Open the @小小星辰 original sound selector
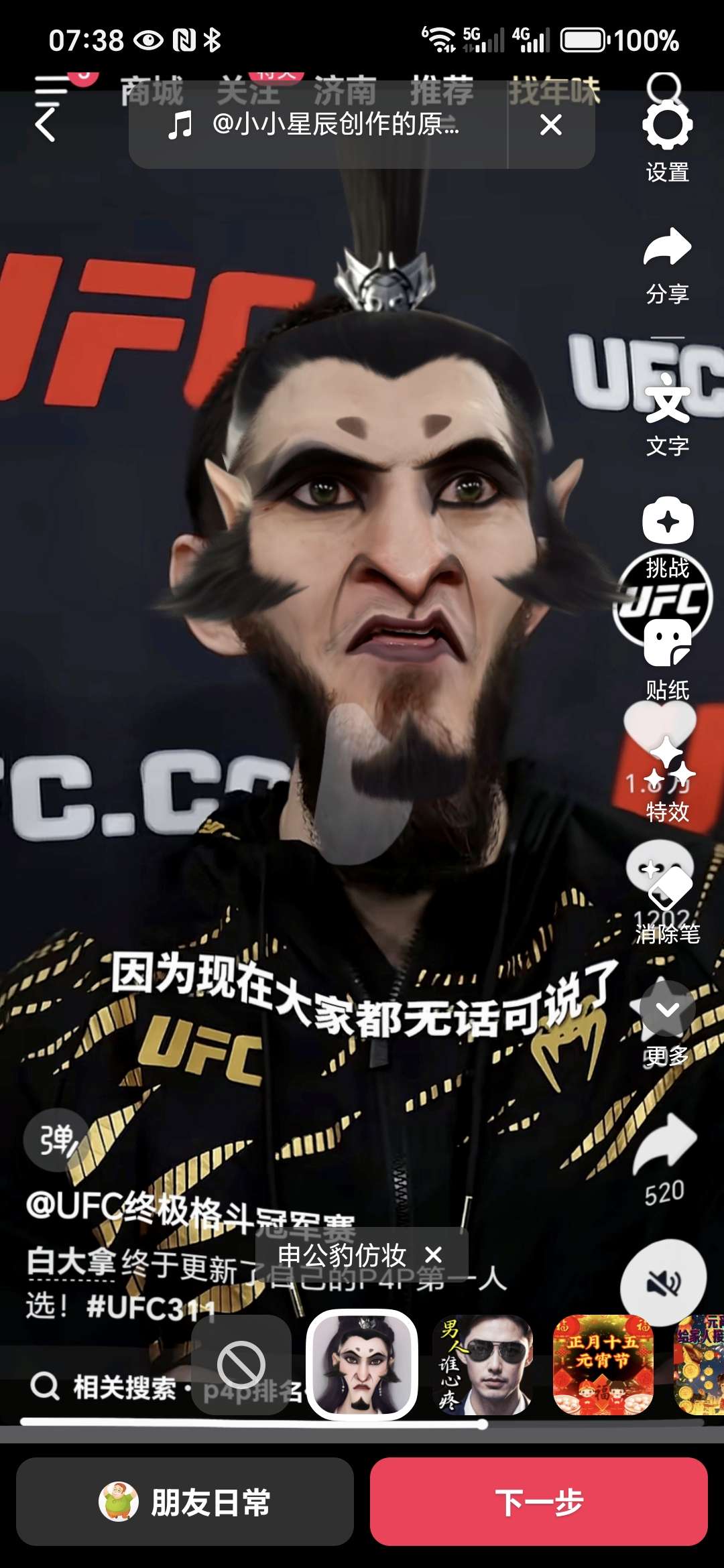The height and width of the screenshot is (1568, 724). pos(315,125)
